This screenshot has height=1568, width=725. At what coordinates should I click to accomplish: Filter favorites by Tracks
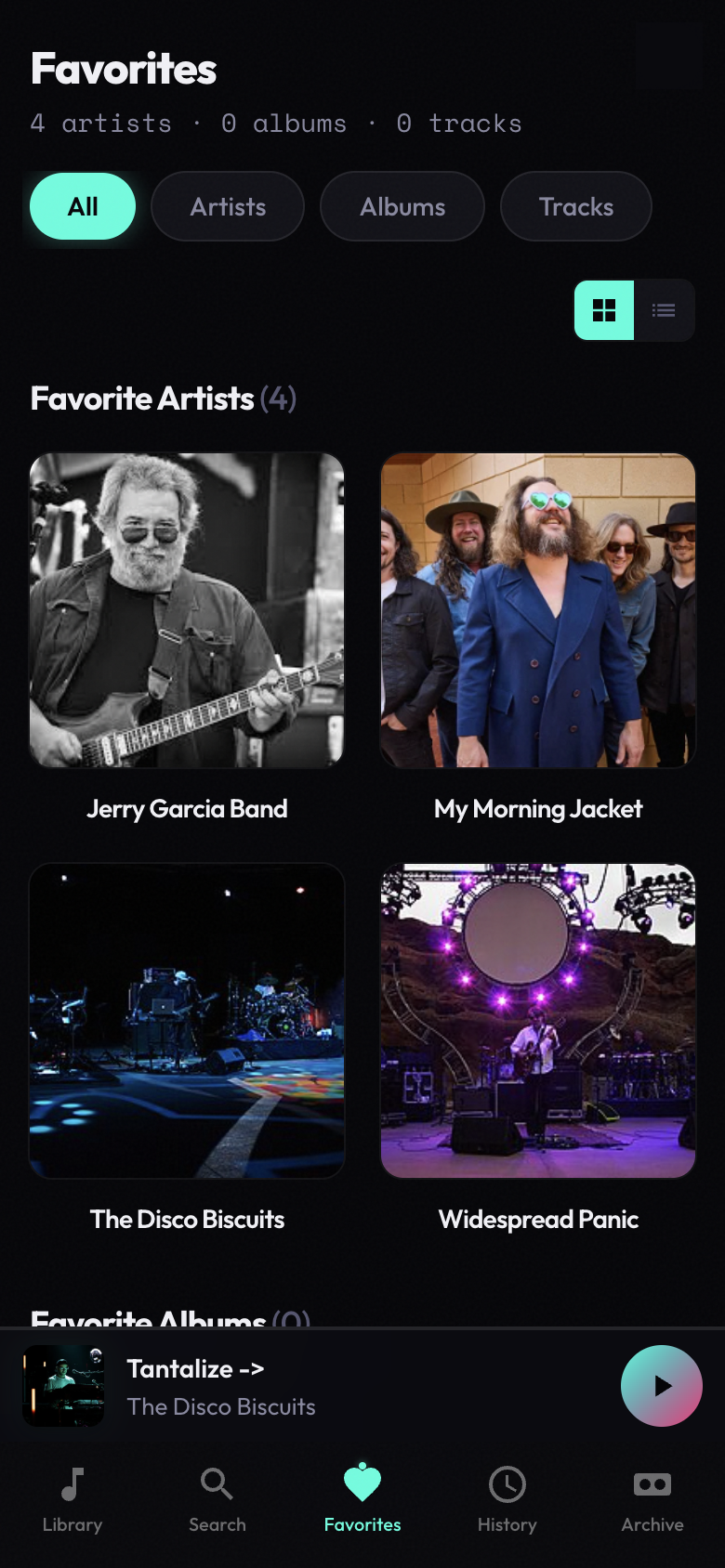click(576, 206)
